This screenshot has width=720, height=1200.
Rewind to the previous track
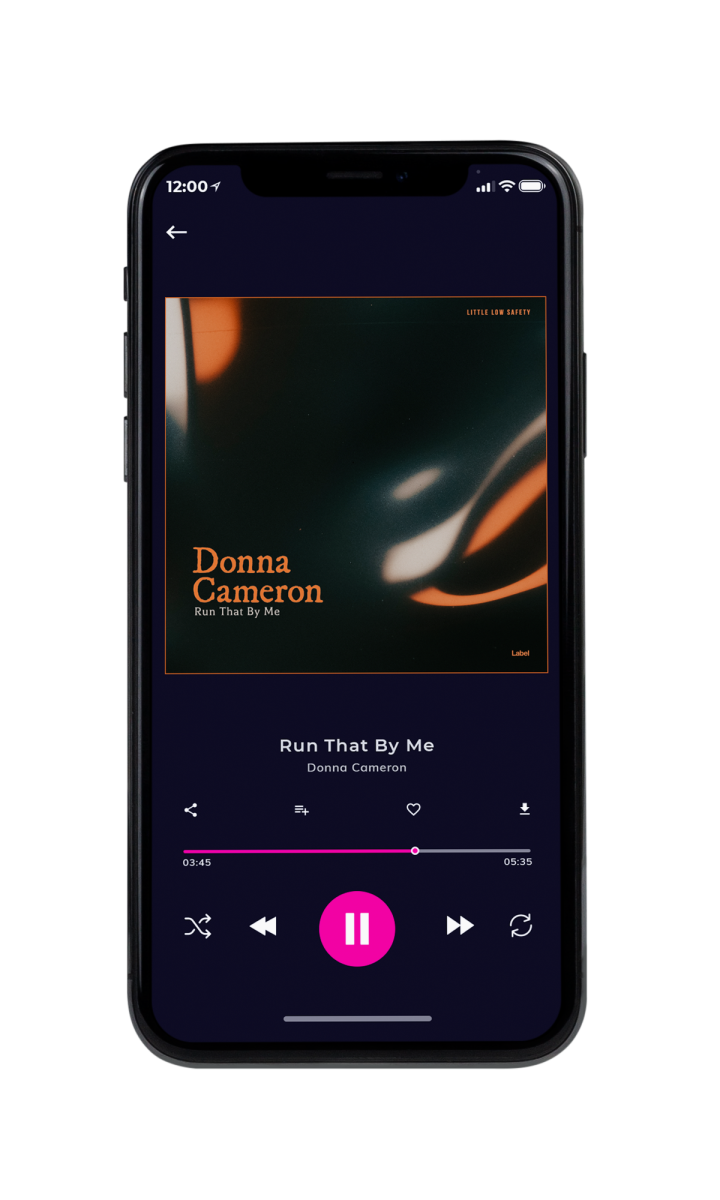pyautogui.click(x=263, y=927)
